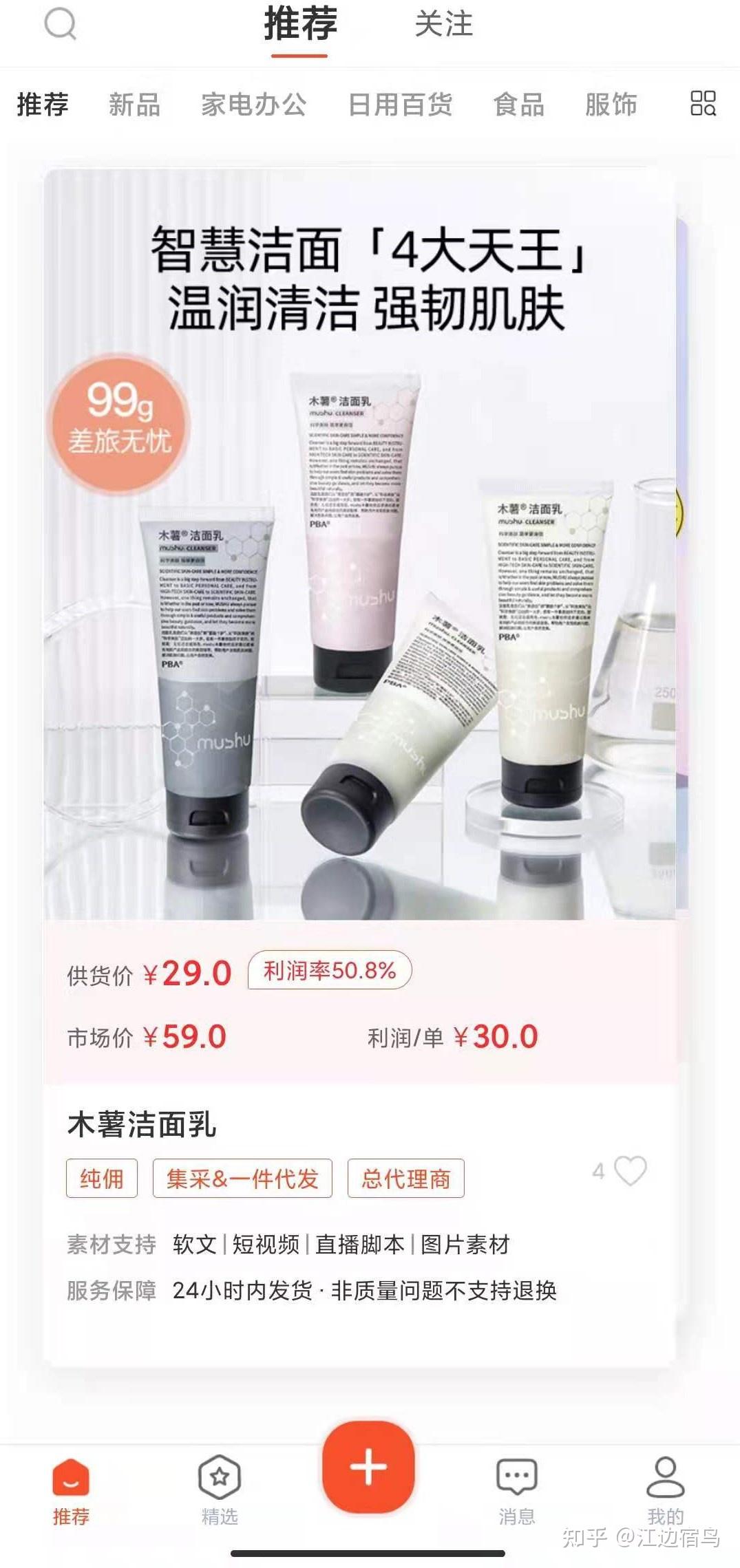Select the 推荐 header tab
The image size is (740, 1568).
[300, 24]
